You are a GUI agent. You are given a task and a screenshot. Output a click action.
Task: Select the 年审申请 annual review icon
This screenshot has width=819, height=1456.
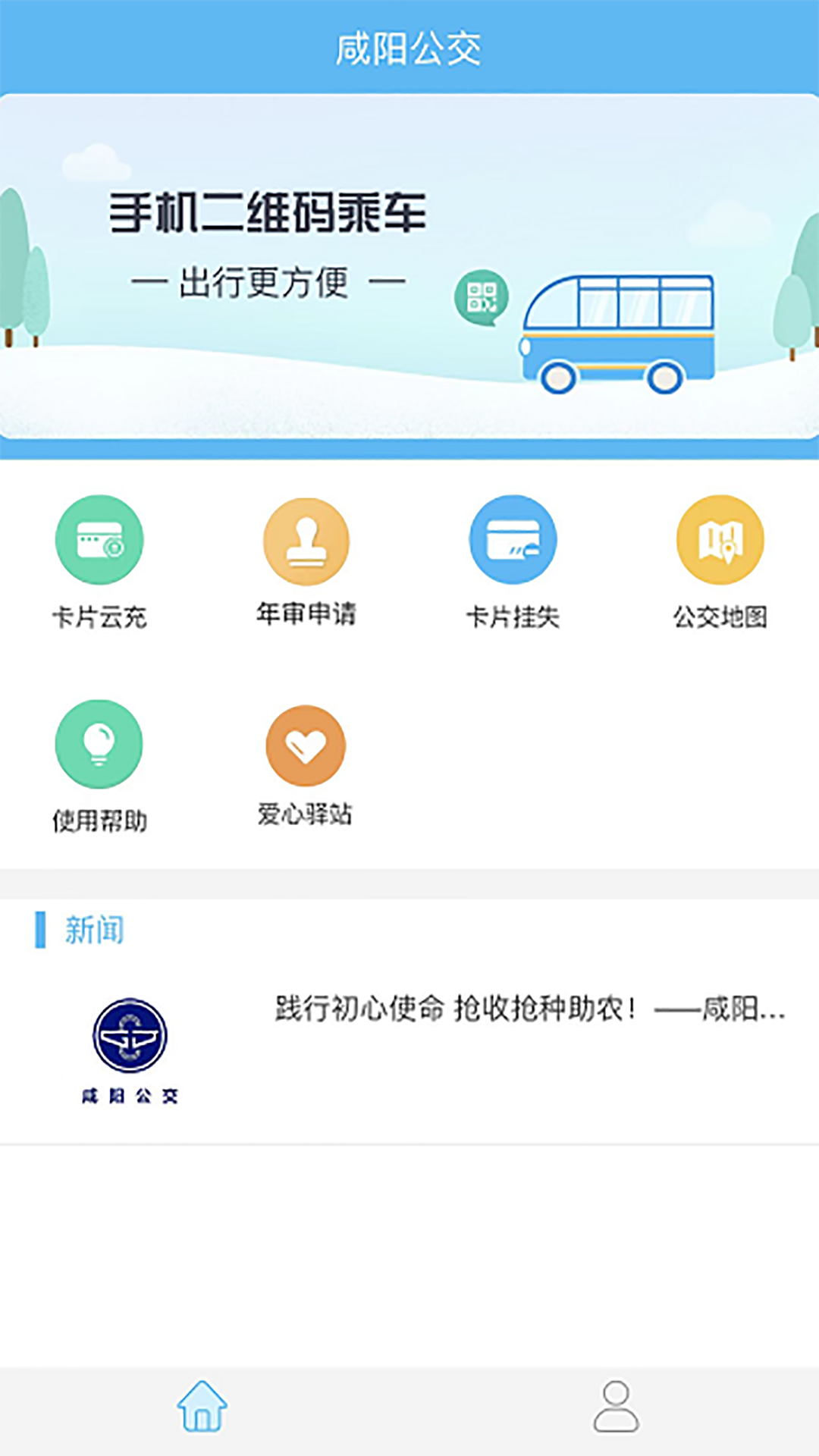pos(306,539)
